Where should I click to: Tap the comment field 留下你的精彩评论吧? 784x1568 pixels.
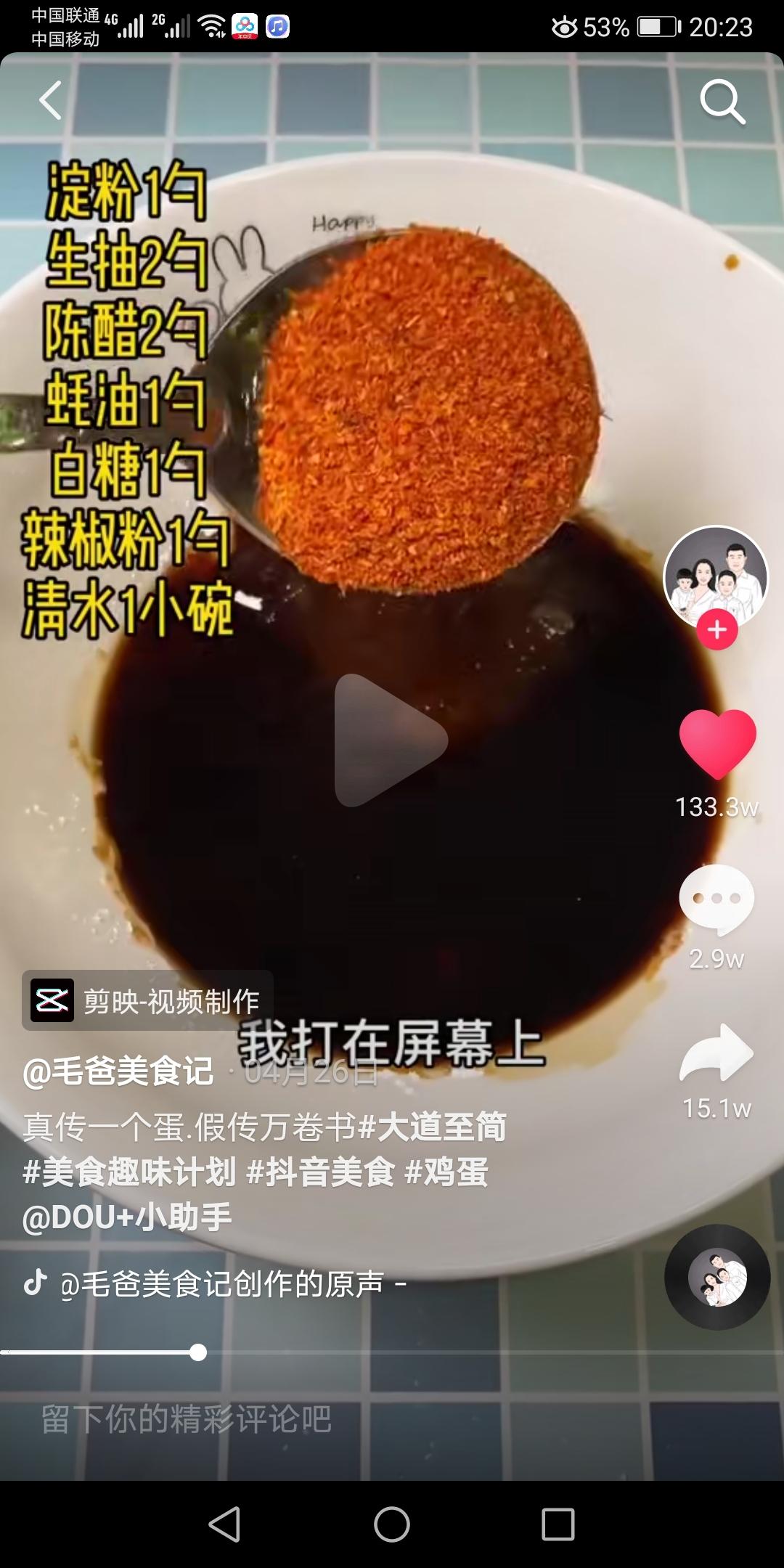click(187, 1420)
